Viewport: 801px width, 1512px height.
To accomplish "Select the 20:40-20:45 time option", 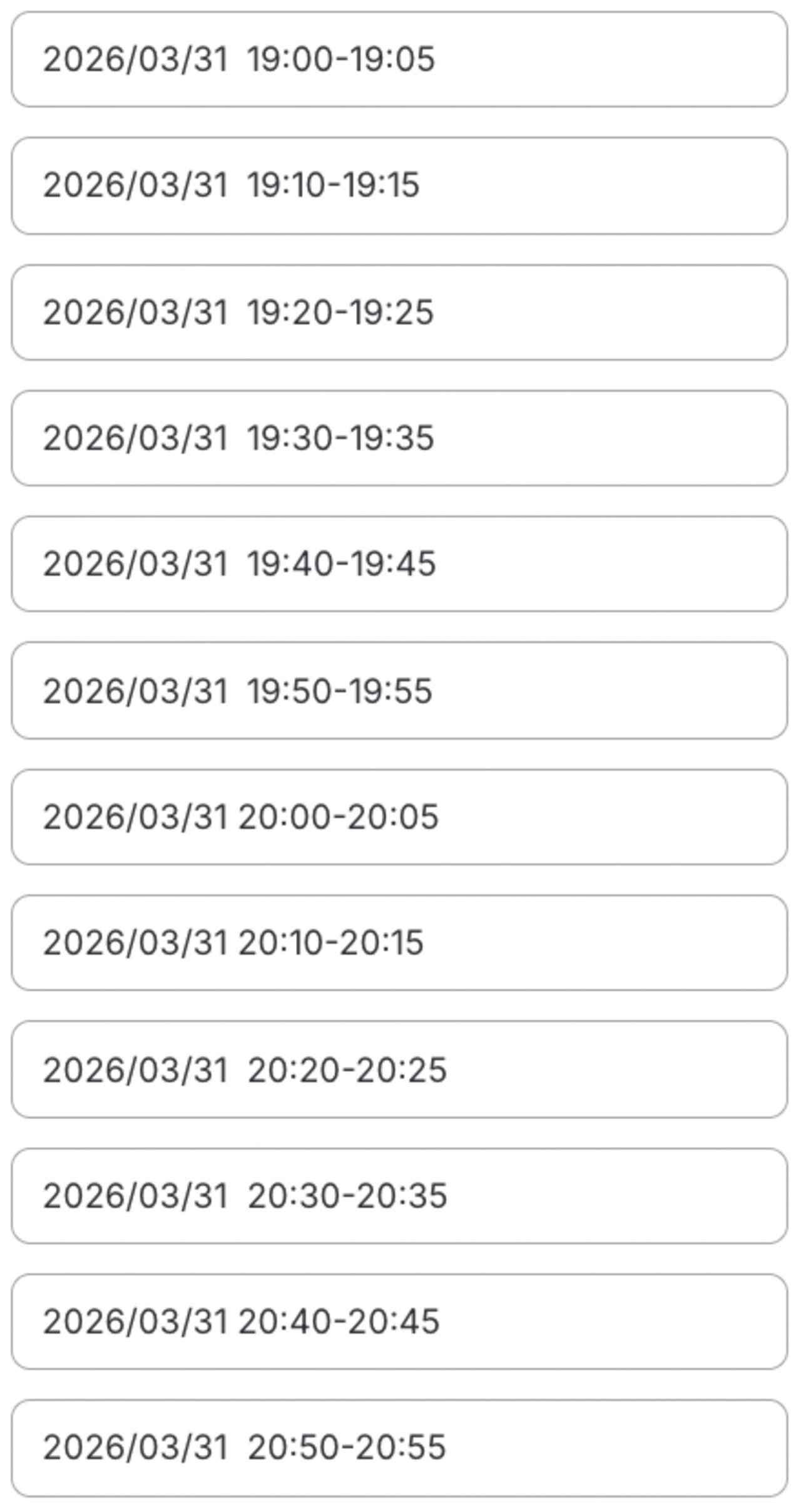I will [399, 1322].
